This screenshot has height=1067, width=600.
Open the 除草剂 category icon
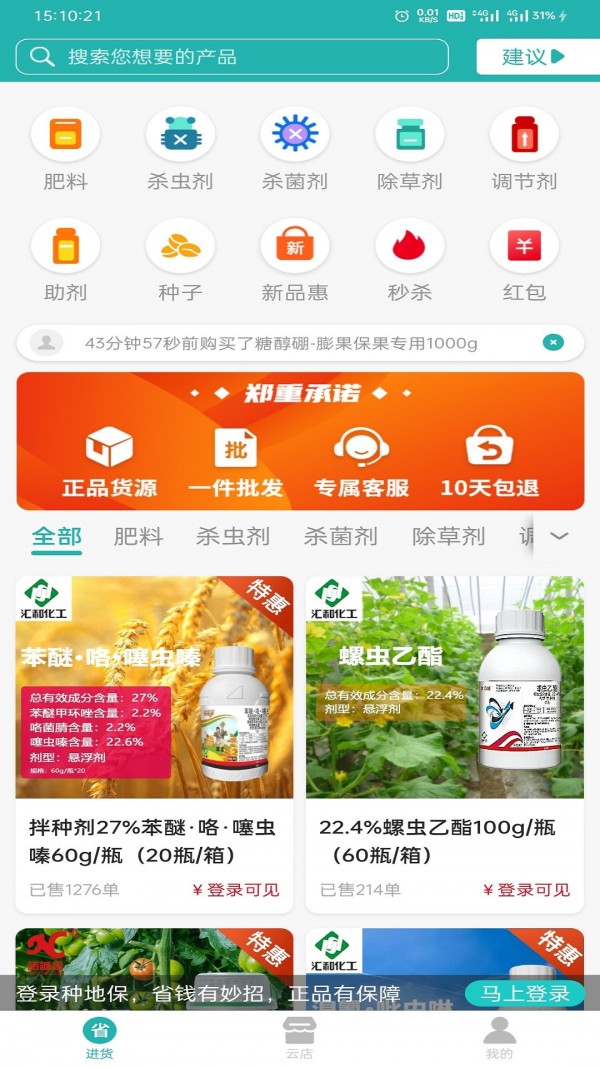409,135
